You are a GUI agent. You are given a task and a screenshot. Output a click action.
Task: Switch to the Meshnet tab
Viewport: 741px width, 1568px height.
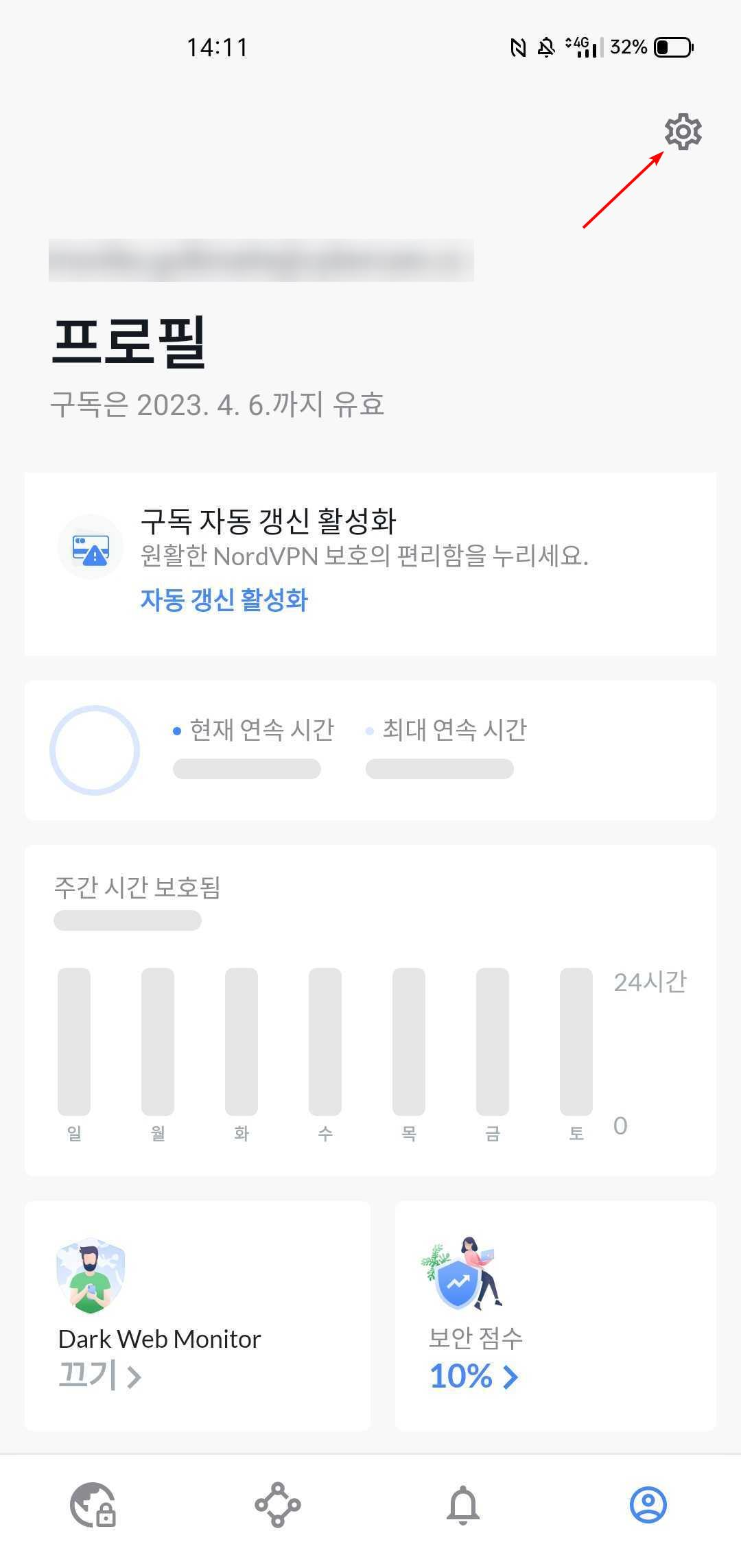(278, 1504)
